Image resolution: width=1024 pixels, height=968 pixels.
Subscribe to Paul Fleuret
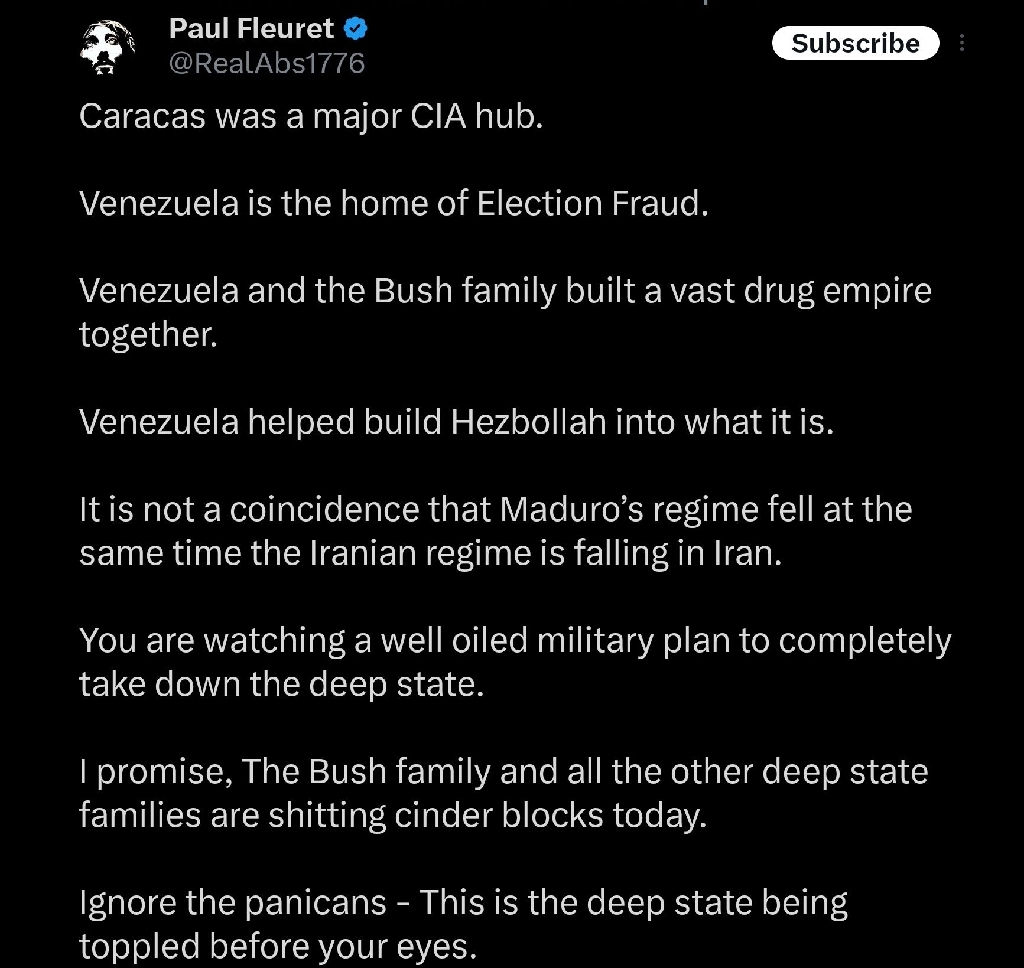click(x=856, y=43)
